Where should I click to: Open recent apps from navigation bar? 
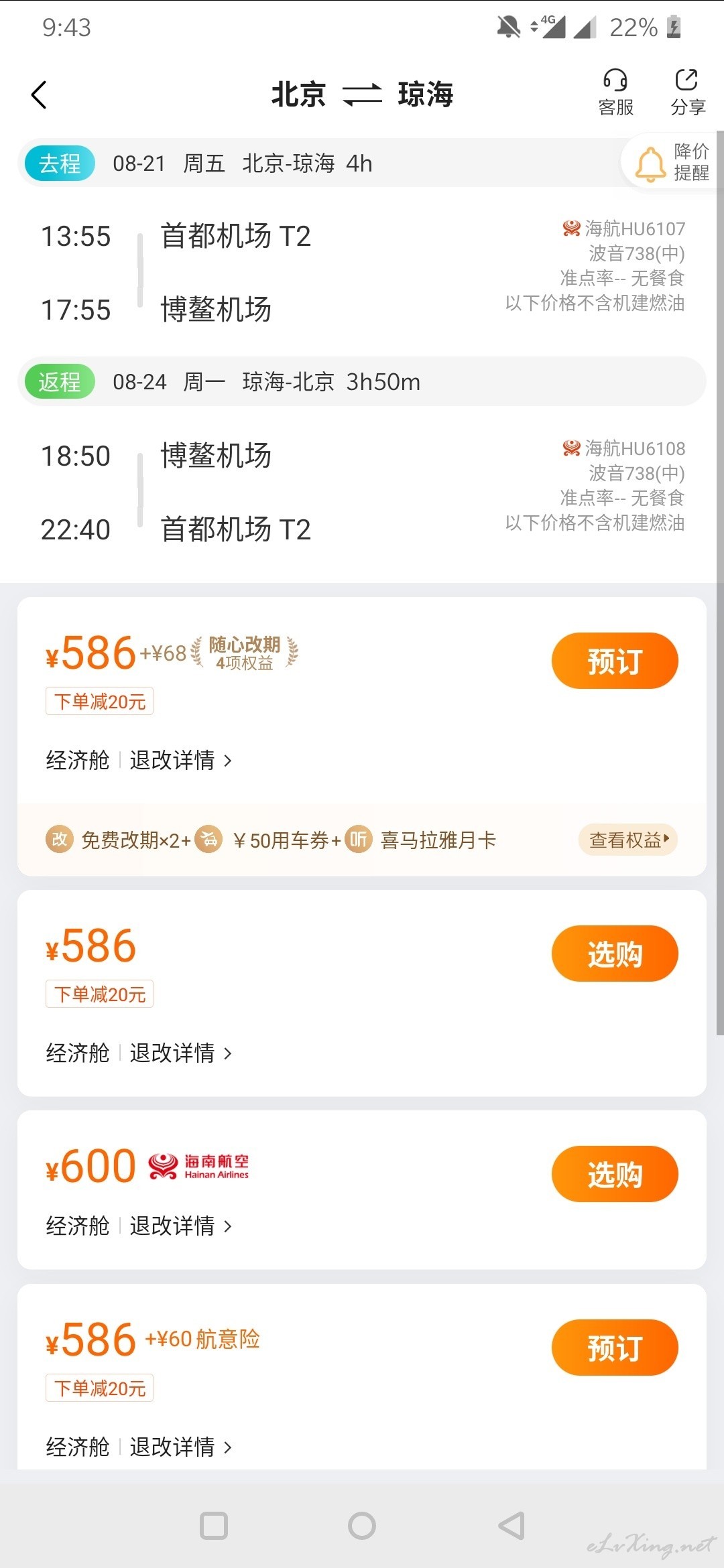point(214,1526)
